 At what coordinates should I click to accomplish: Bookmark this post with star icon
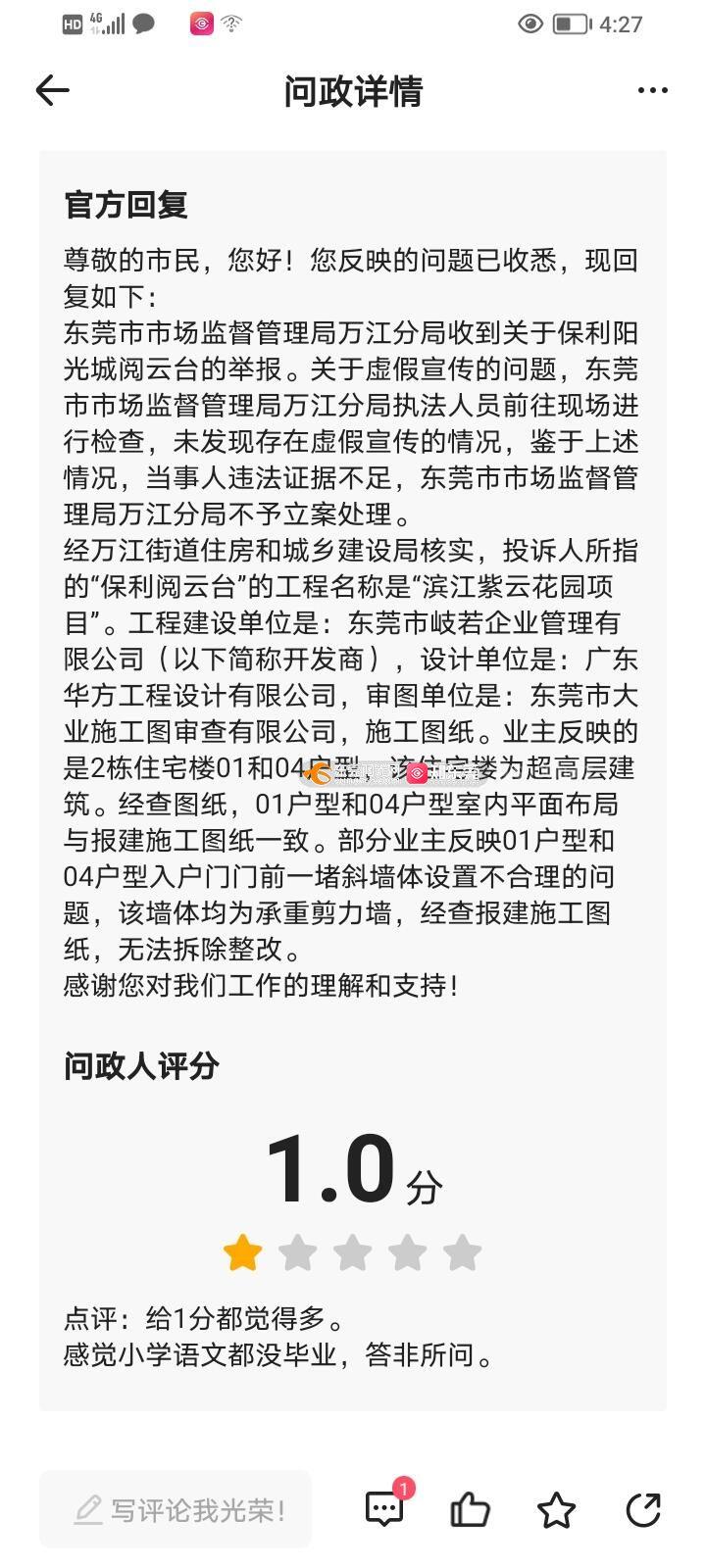pos(556,1509)
